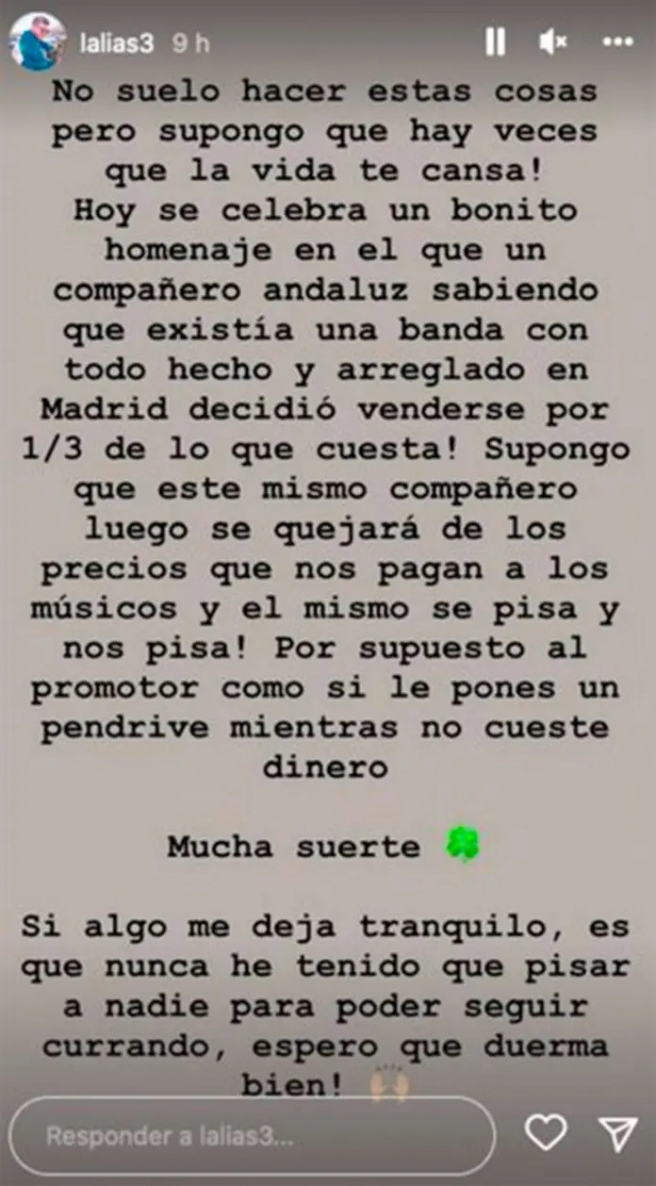Toggle the story sound
The height and width of the screenshot is (1186, 656).
[x=553, y=42]
